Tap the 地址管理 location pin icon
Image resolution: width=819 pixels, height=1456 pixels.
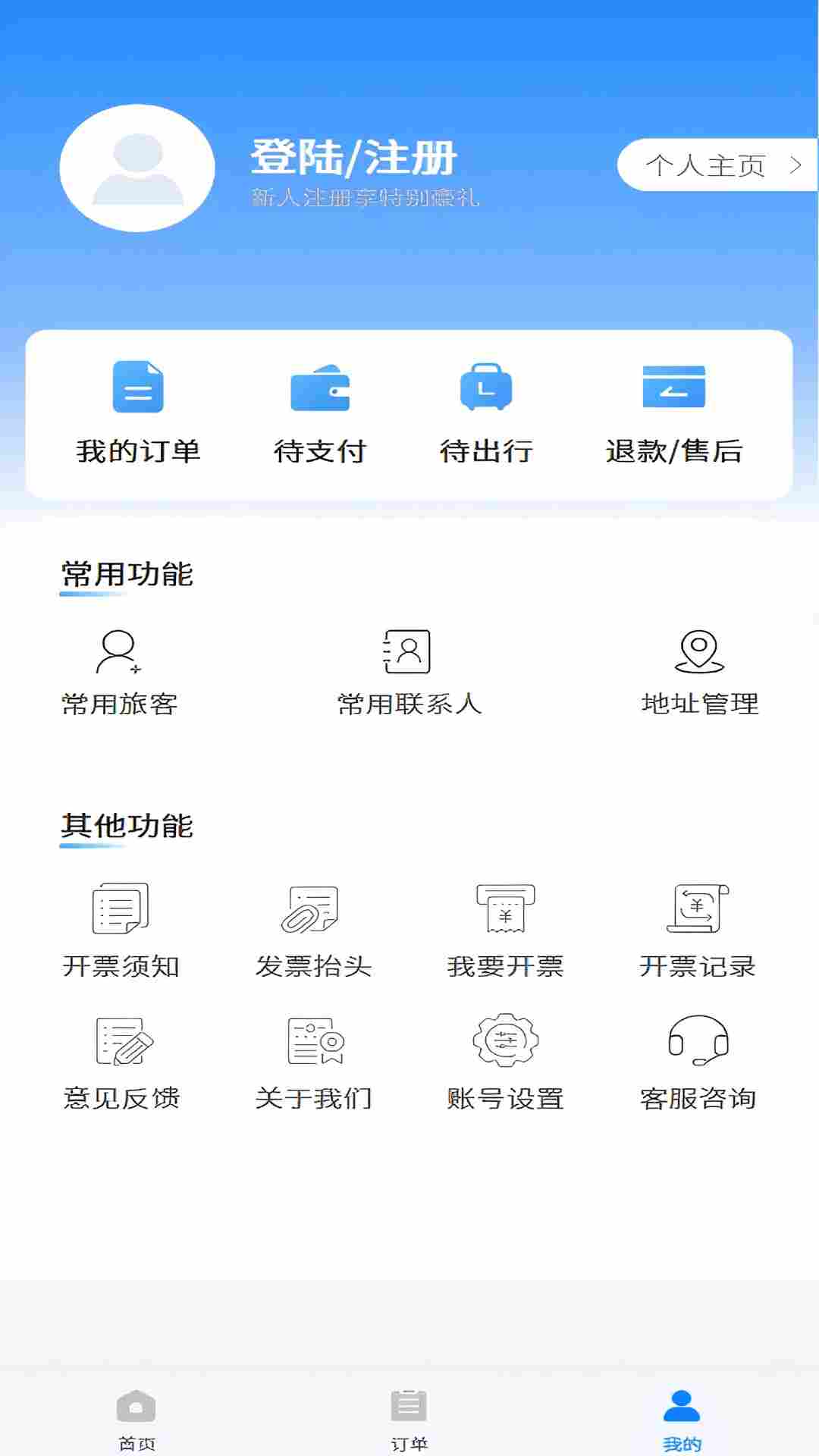click(698, 654)
